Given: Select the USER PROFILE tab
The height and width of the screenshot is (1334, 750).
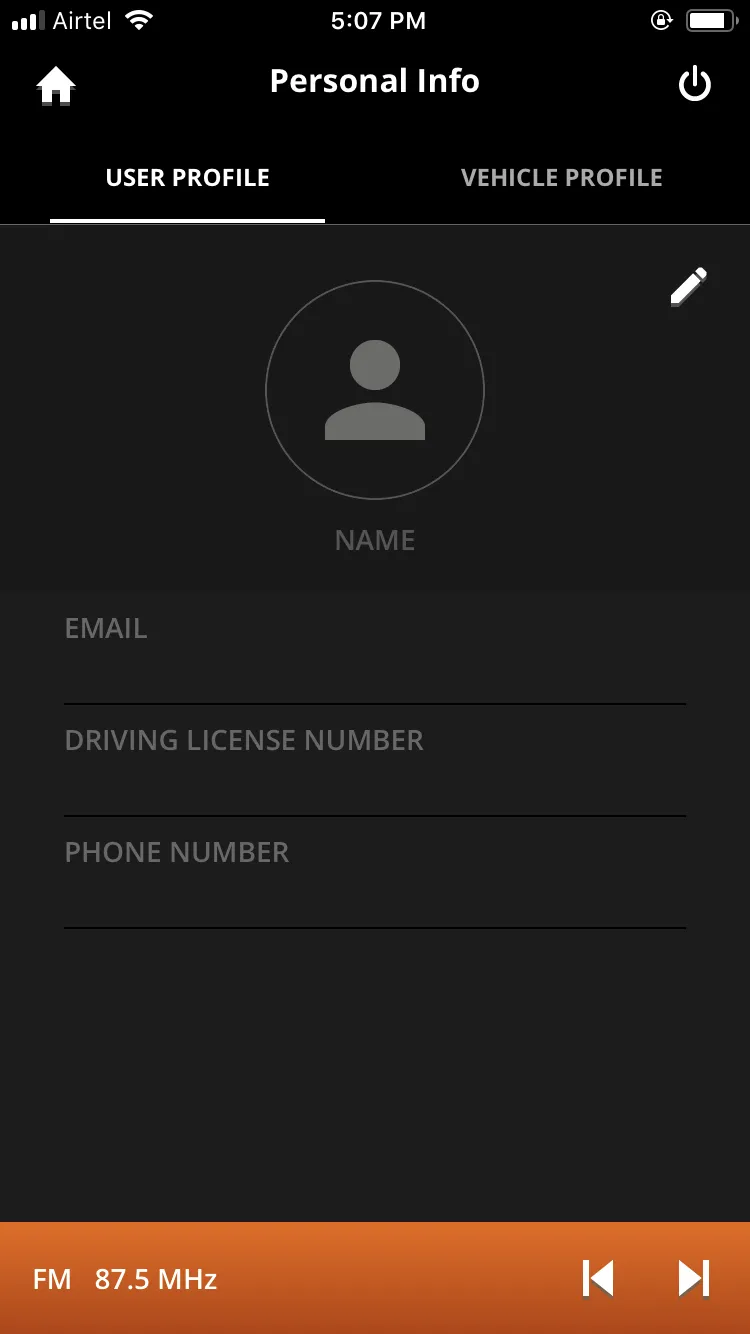Looking at the screenshot, I should coord(187,177).
